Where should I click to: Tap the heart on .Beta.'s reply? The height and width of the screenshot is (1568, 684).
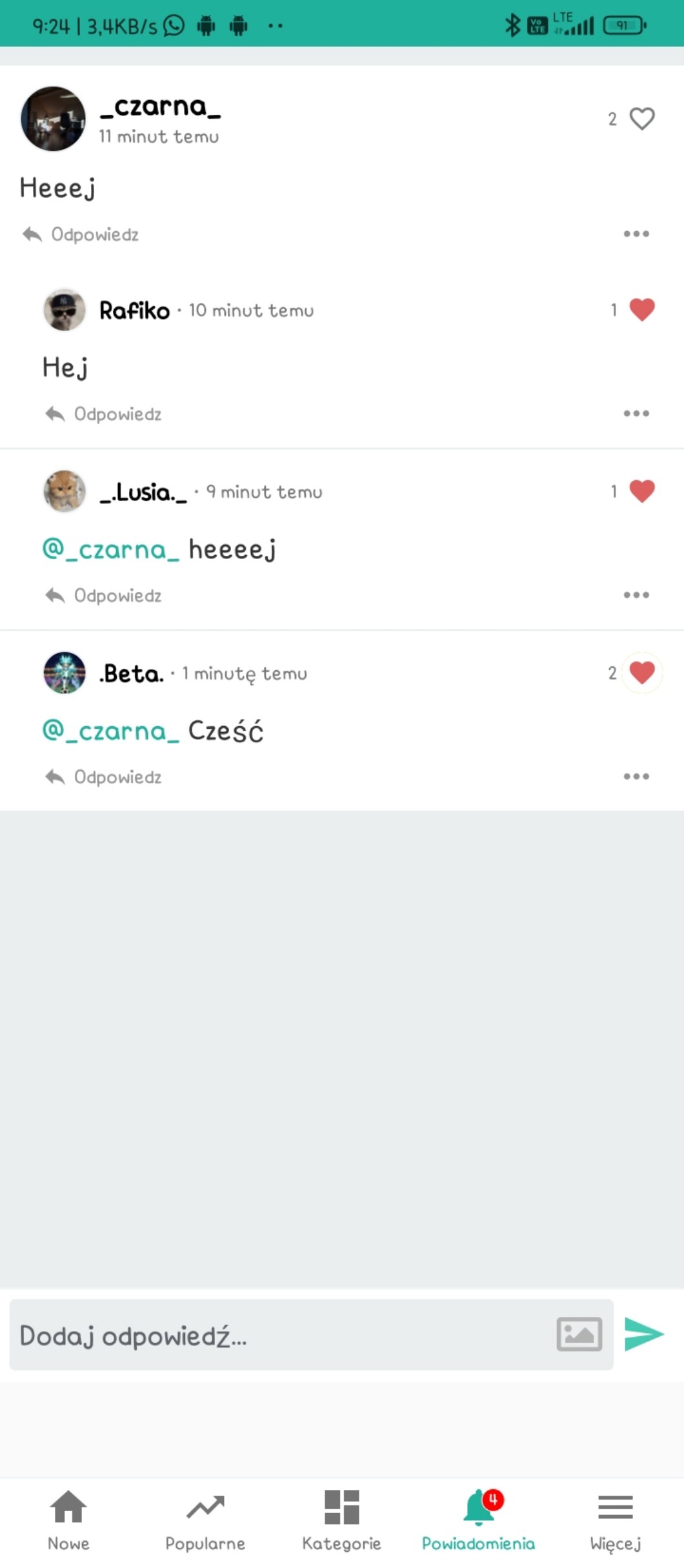[x=641, y=673]
